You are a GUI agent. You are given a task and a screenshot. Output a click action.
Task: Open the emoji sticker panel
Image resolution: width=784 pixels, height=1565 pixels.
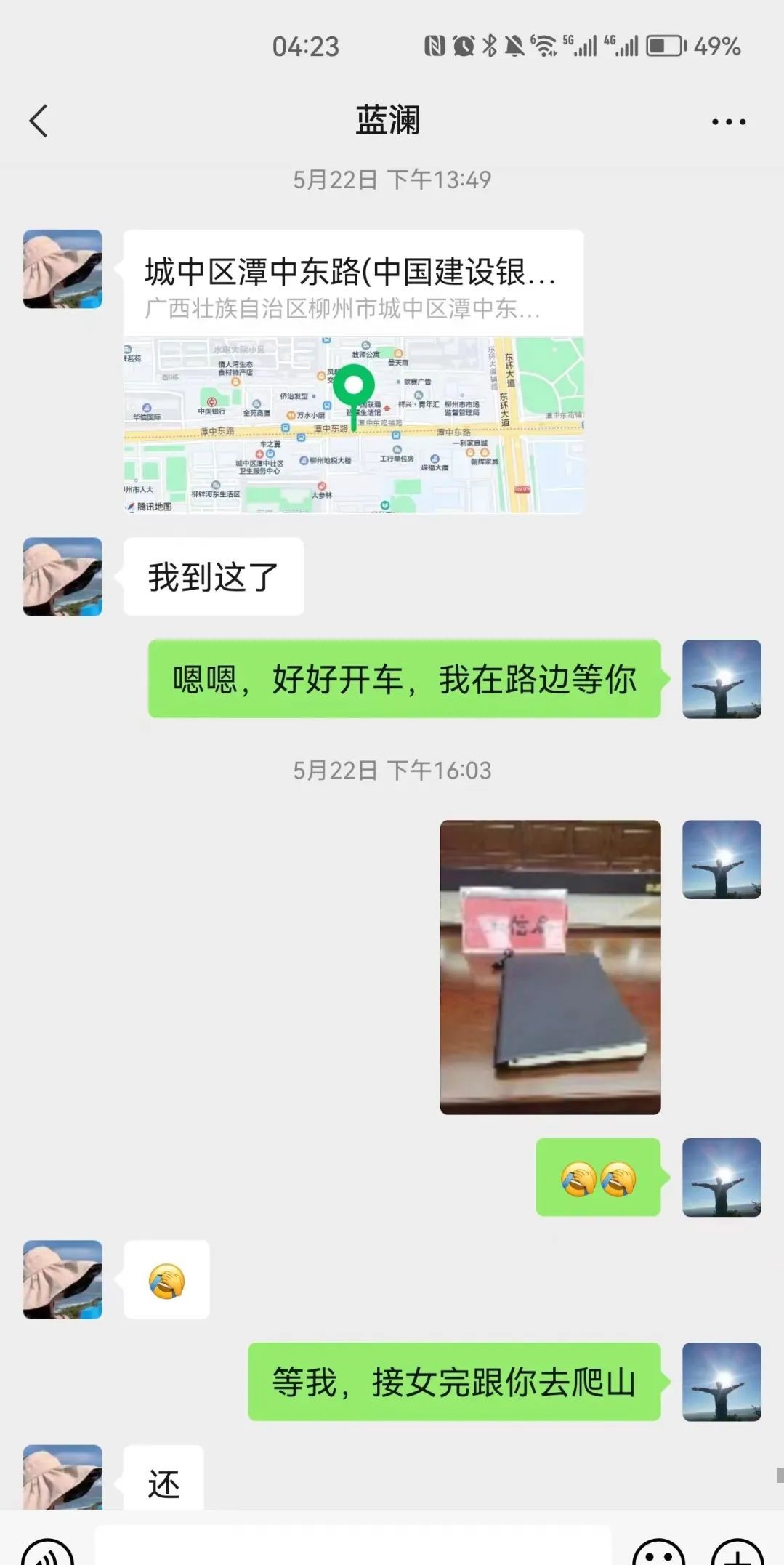pos(659,1552)
